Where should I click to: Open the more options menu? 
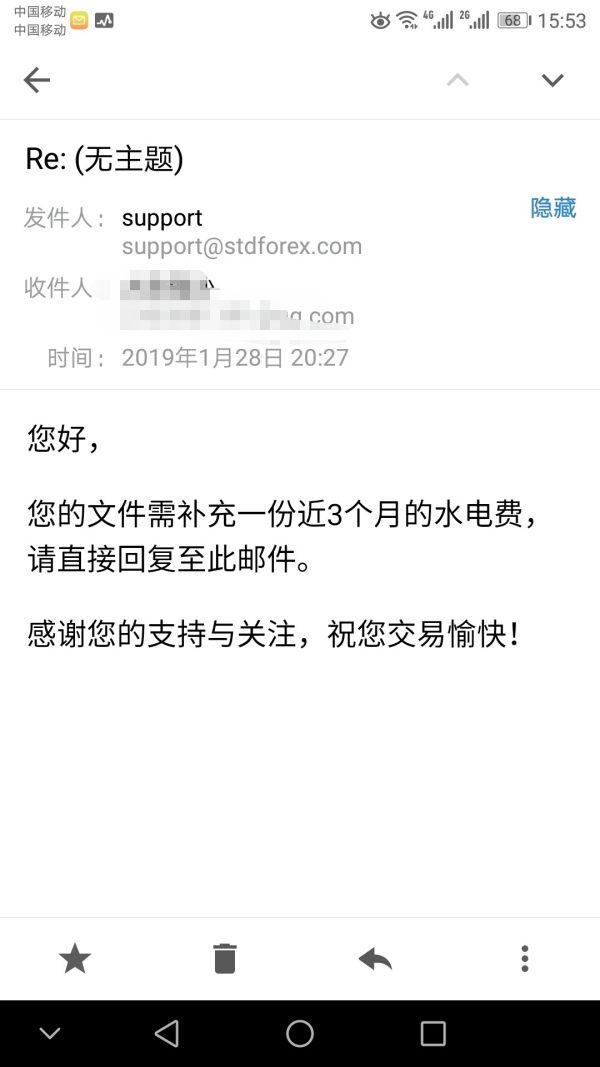525,959
